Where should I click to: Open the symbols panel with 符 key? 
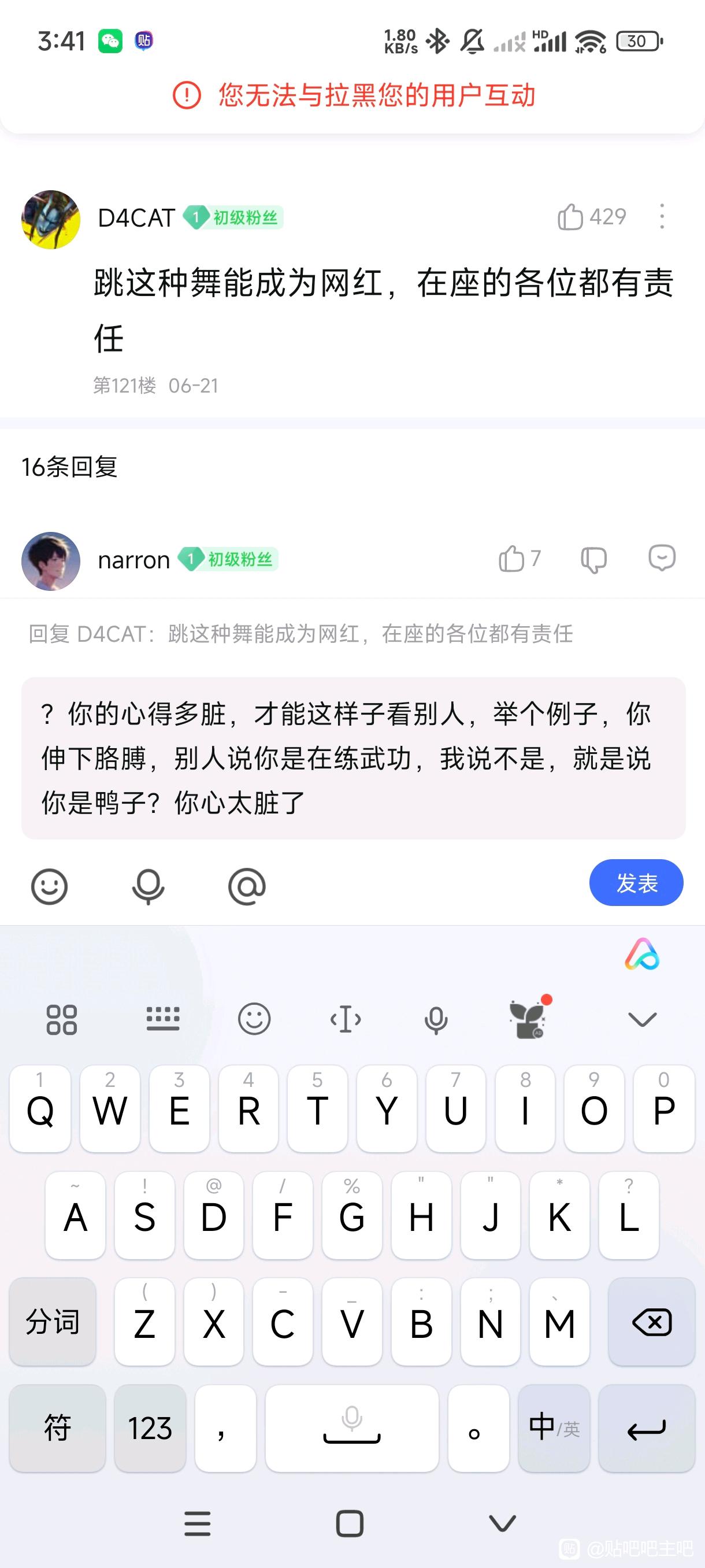pos(58,1428)
